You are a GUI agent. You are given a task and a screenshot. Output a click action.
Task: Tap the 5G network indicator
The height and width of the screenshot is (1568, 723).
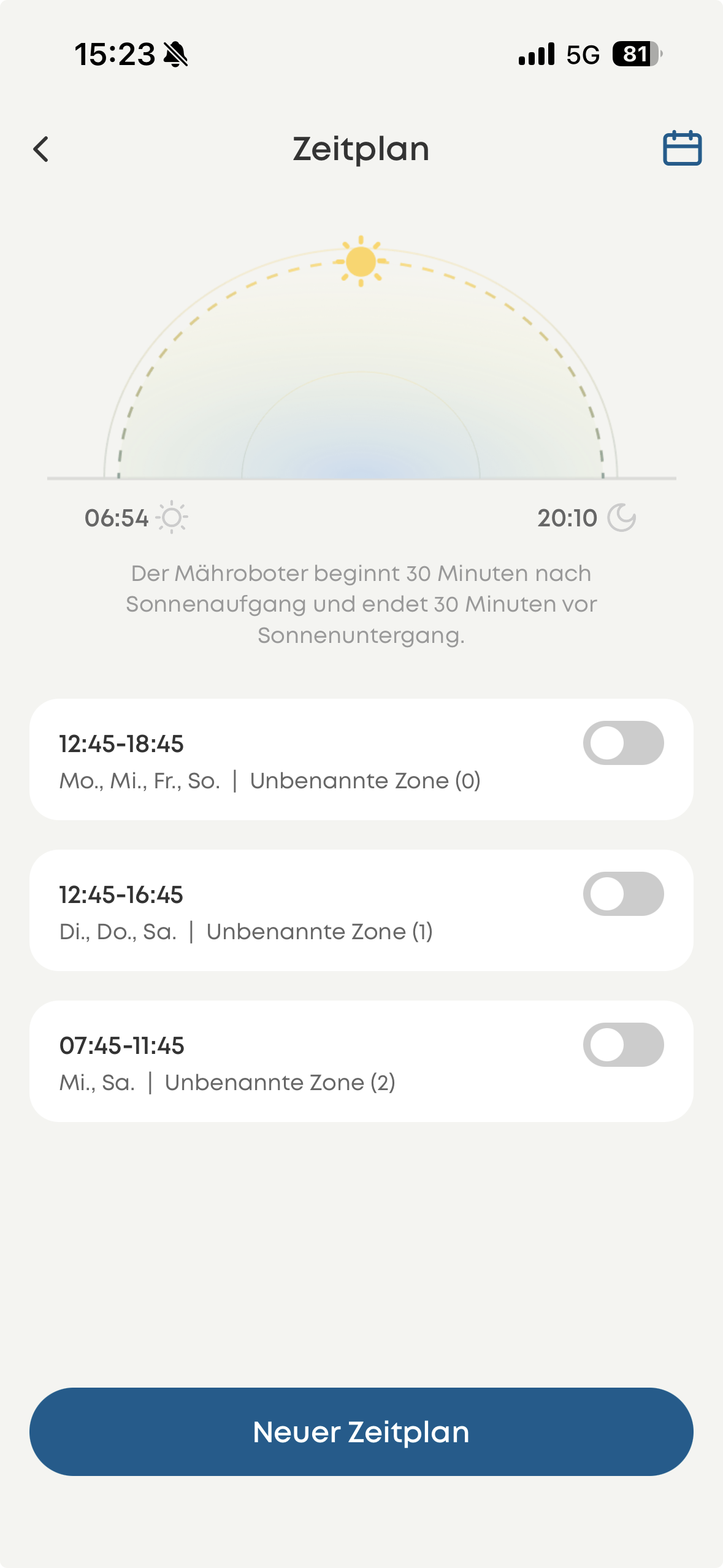[x=583, y=55]
